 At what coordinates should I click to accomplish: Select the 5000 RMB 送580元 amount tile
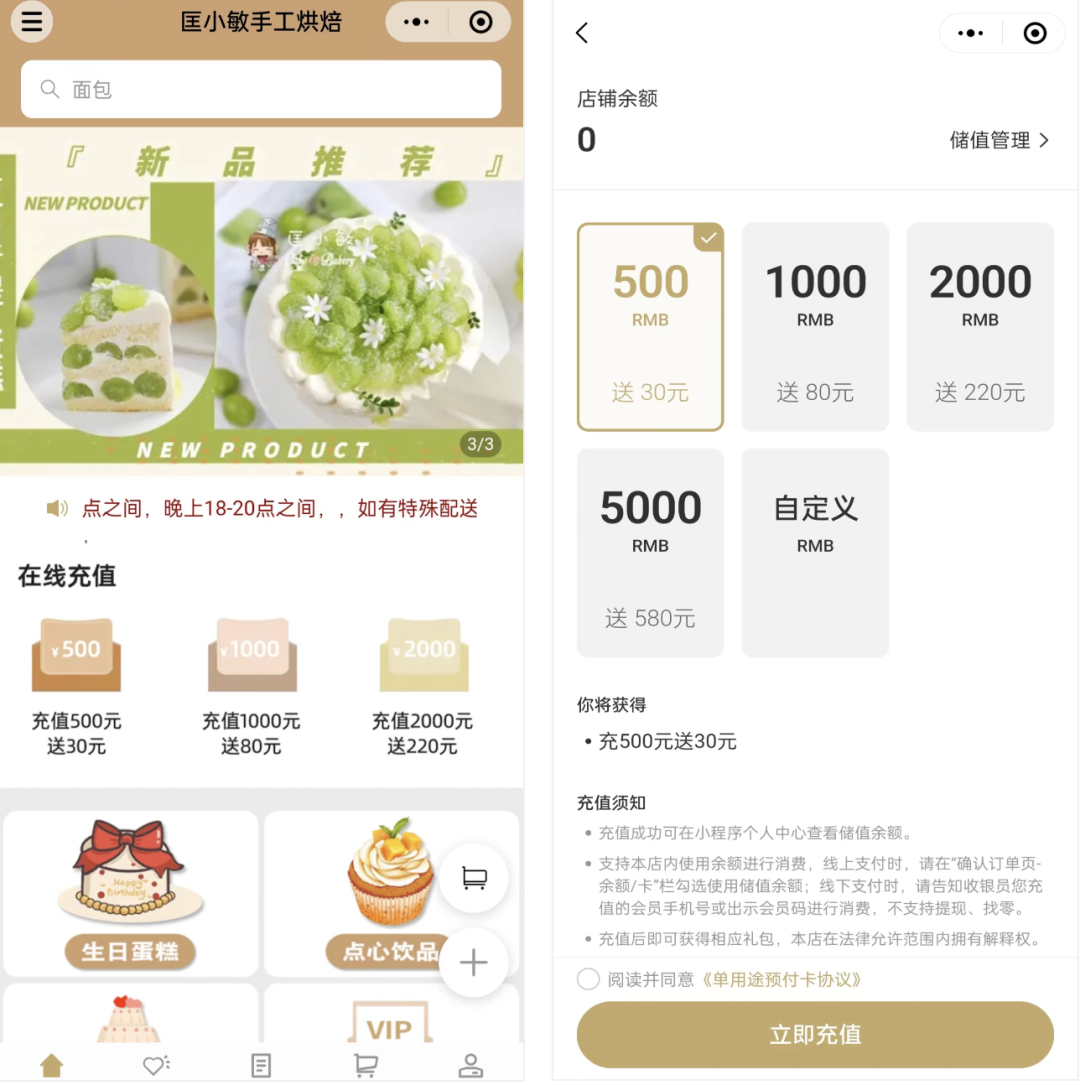pyautogui.click(x=650, y=553)
